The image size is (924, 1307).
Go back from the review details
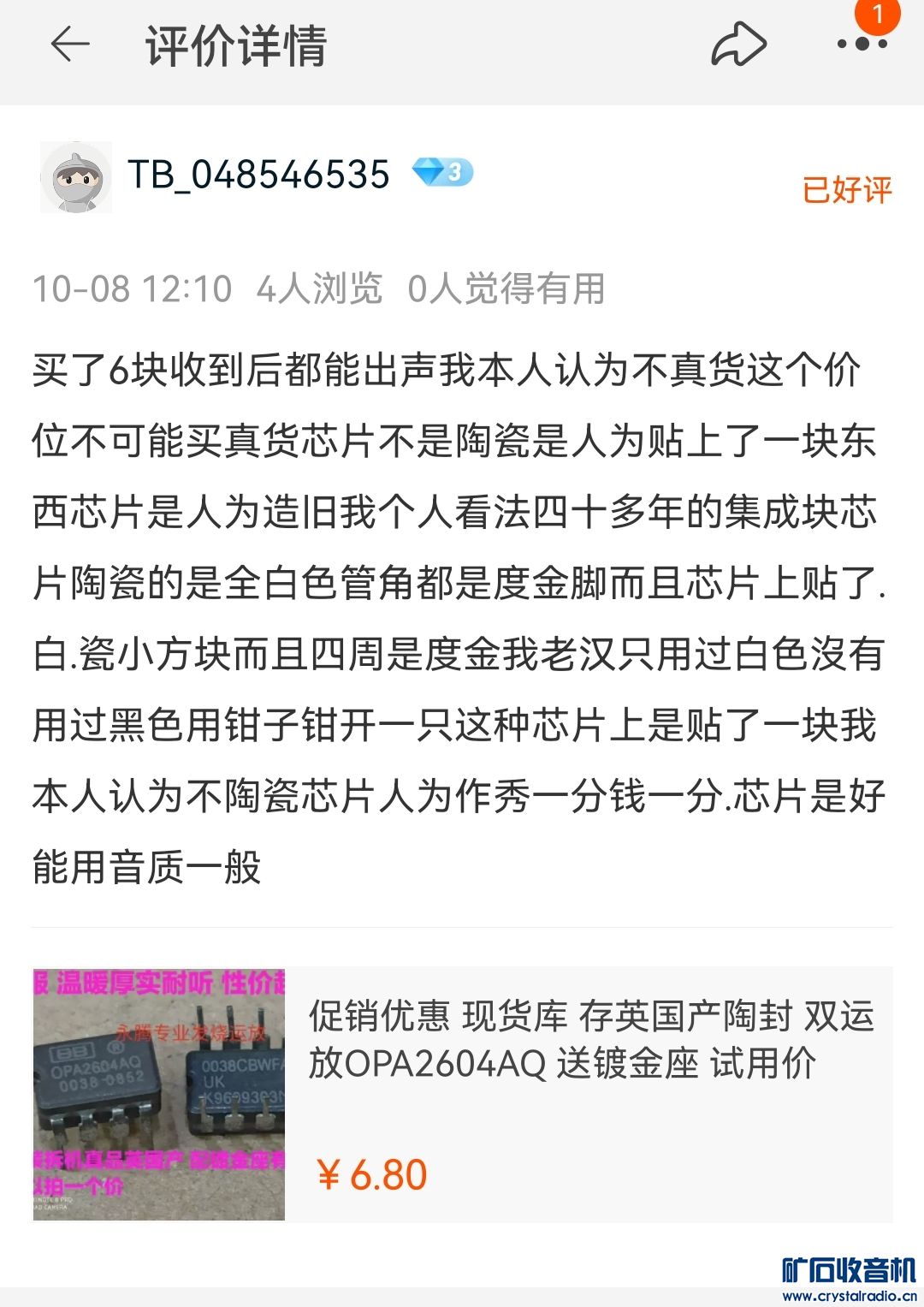[70, 45]
